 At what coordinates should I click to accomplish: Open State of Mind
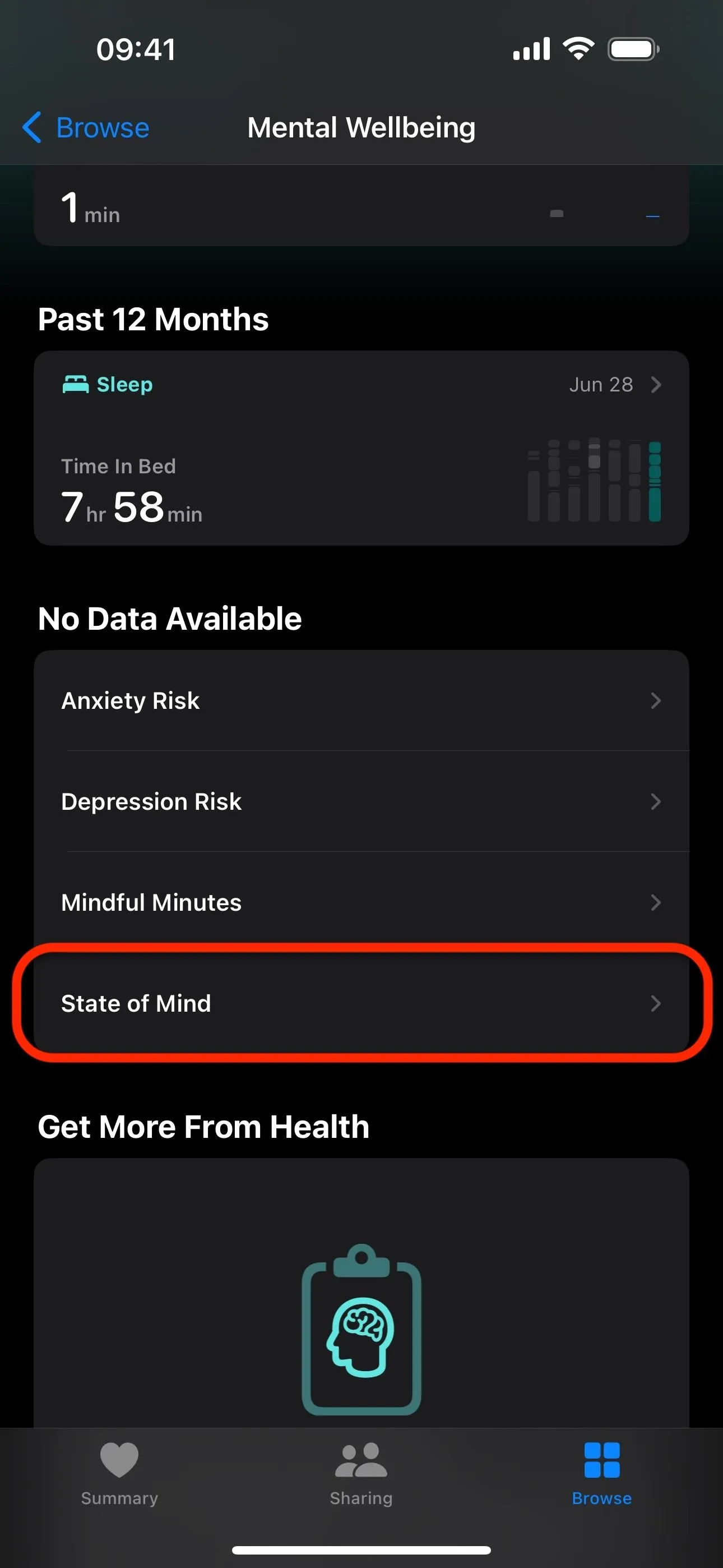click(x=361, y=1003)
